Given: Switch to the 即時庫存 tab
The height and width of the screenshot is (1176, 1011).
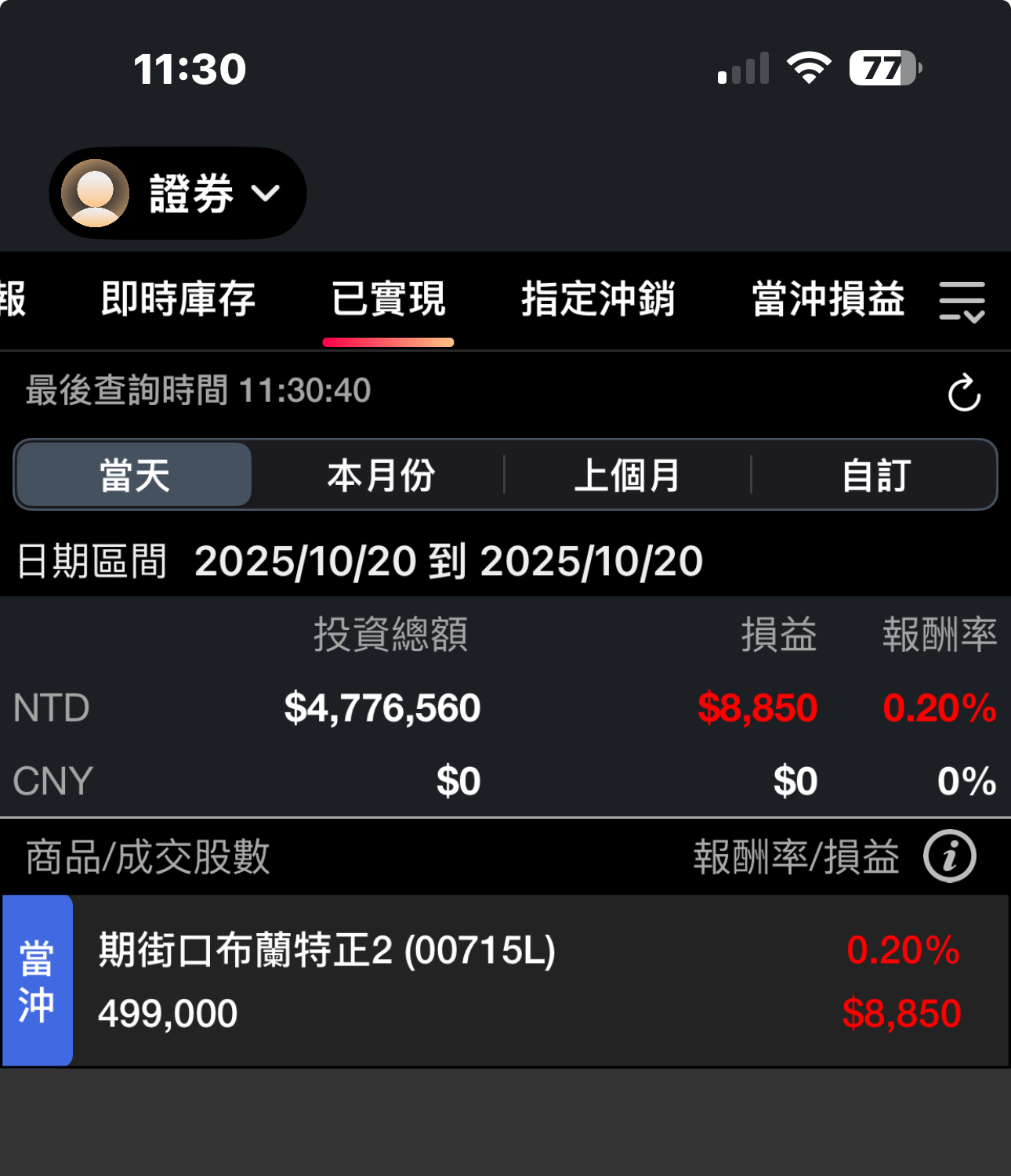Looking at the screenshot, I should [178, 300].
